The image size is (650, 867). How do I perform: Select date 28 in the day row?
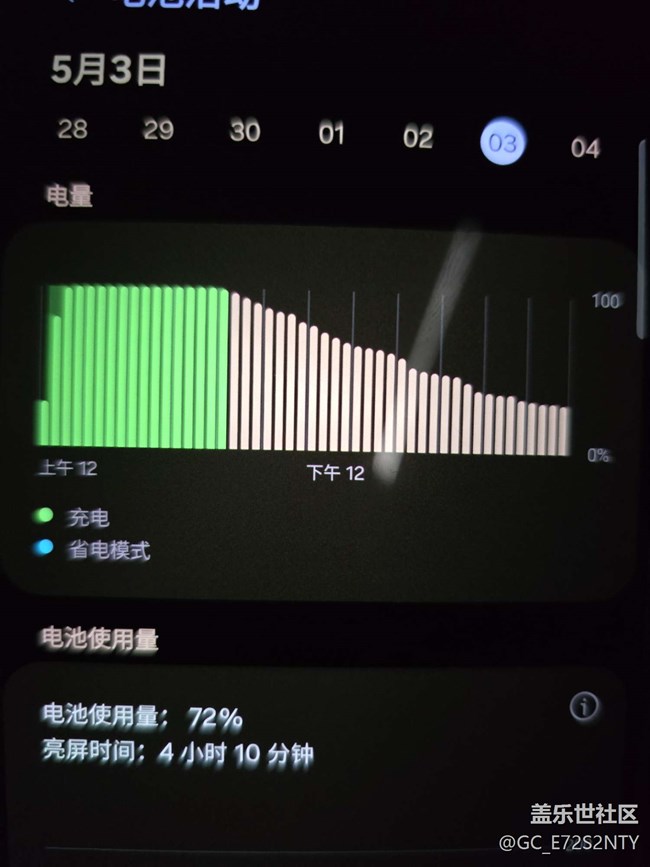[72, 130]
